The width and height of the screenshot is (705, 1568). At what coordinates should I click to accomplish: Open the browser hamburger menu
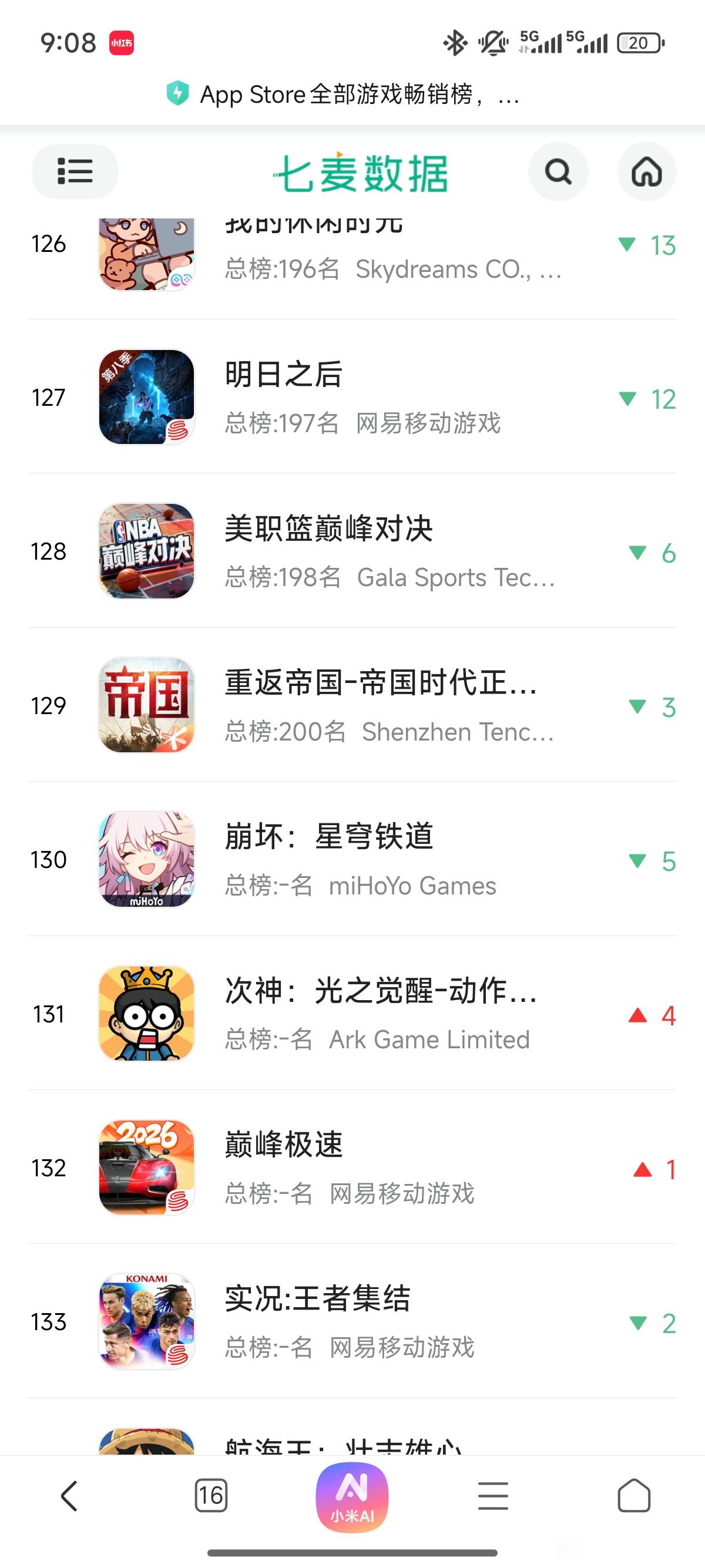(x=492, y=1496)
